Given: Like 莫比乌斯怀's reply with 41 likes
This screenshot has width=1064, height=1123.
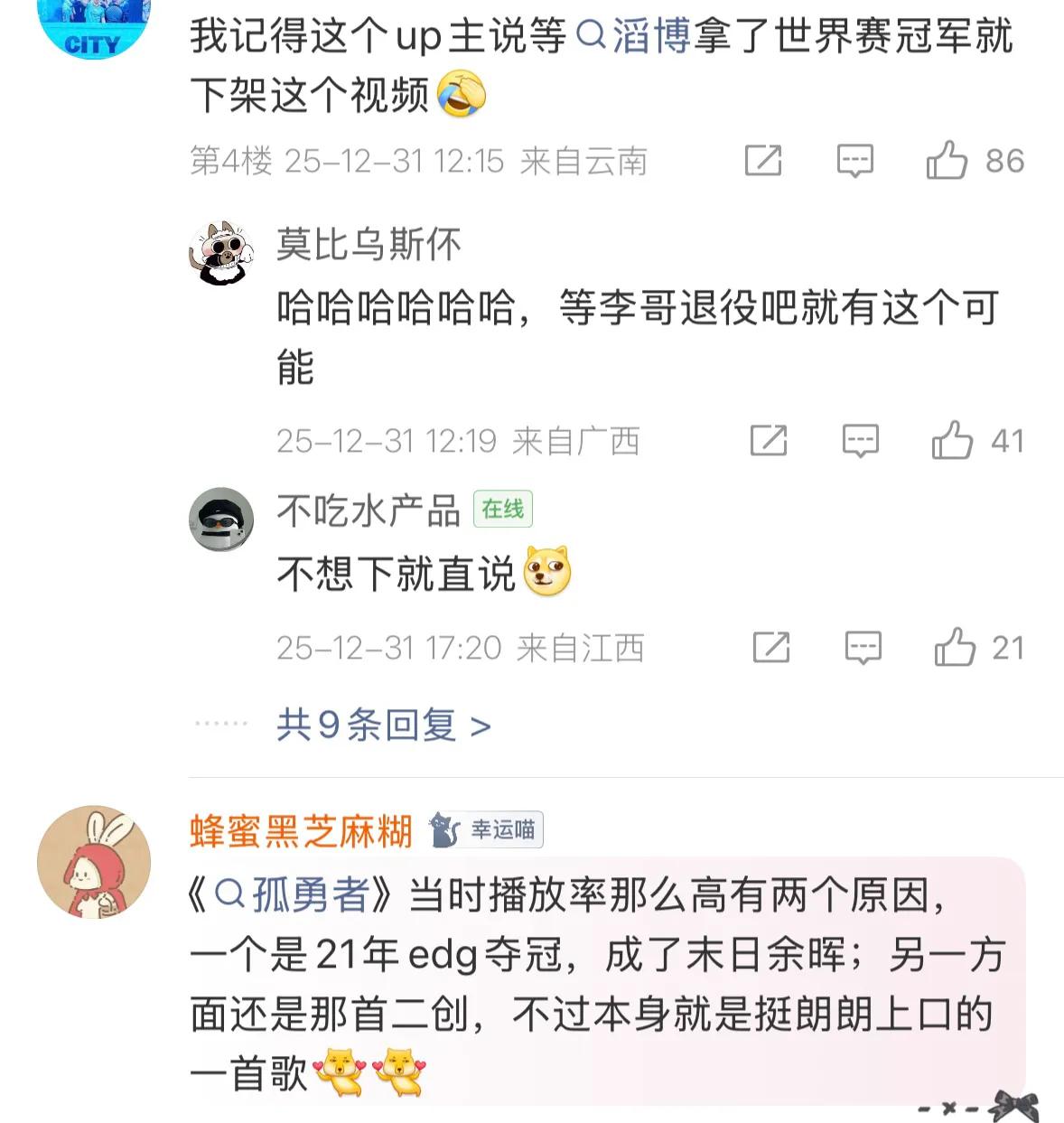Looking at the screenshot, I should tap(952, 441).
